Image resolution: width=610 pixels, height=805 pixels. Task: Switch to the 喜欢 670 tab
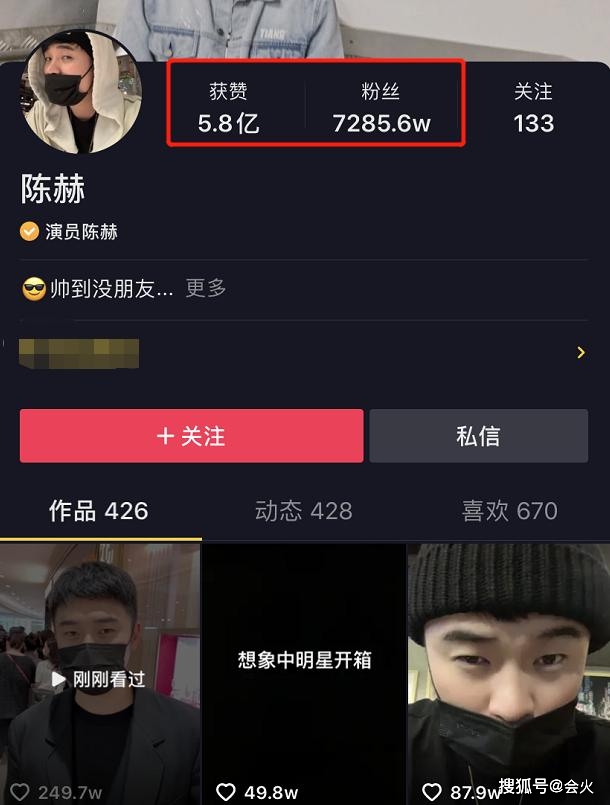pyautogui.click(x=509, y=511)
